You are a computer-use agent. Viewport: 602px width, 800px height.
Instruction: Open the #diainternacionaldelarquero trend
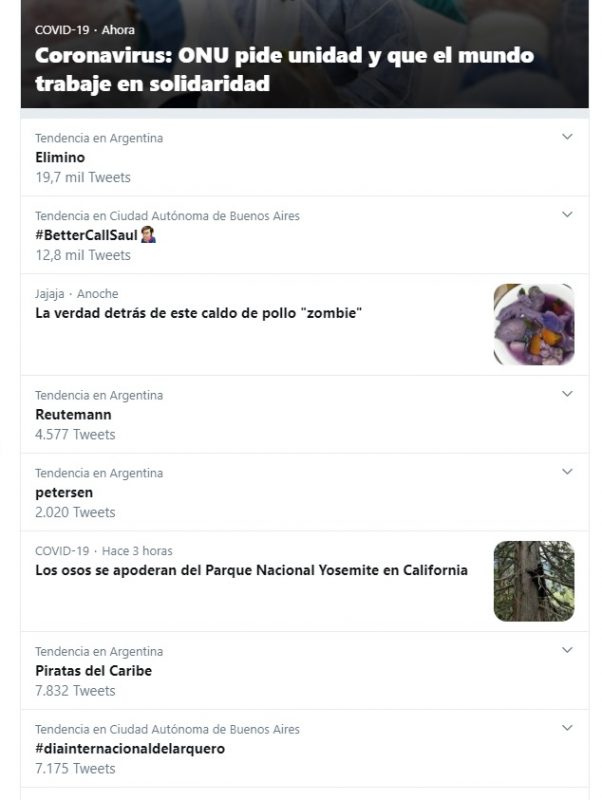point(130,748)
